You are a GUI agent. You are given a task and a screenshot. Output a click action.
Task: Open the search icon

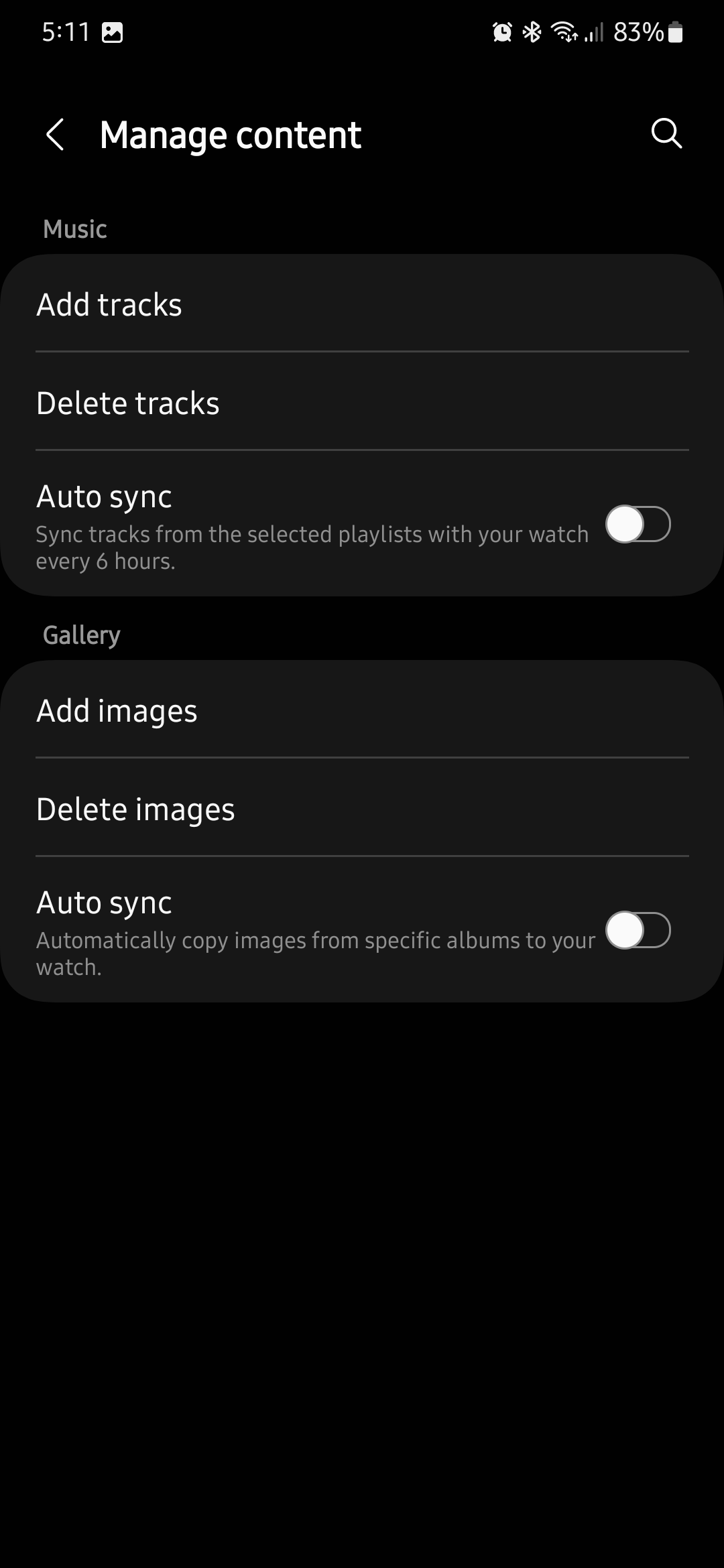point(666,133)
